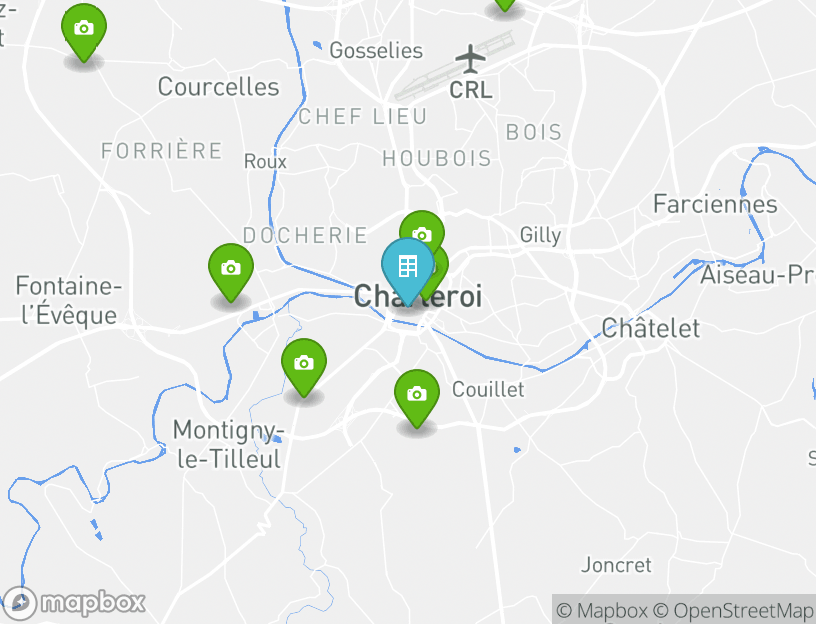This screenshot has height=624, width=816.
Task: Select the blue building marker on Charleroi
Action: pos(407,267)
